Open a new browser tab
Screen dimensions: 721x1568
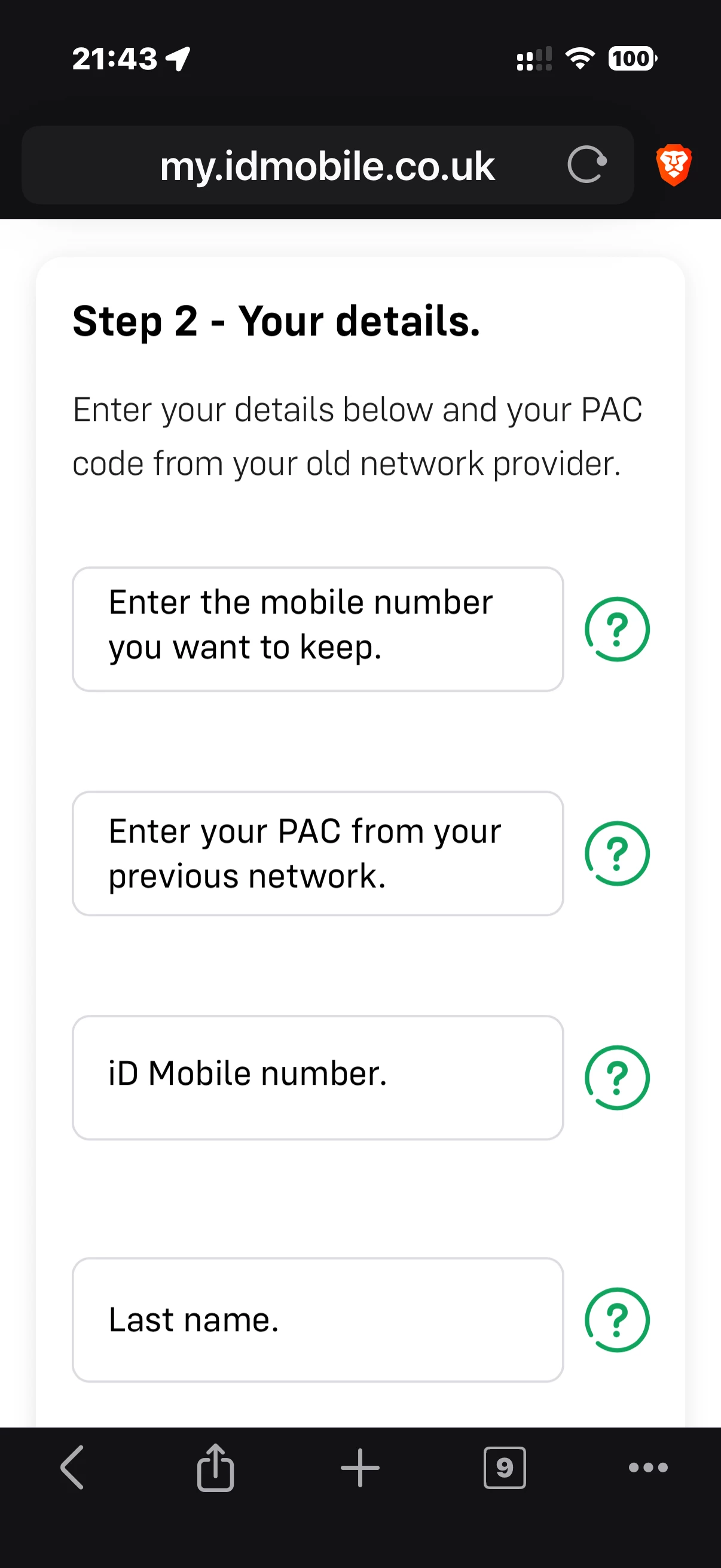[360, 1467]
